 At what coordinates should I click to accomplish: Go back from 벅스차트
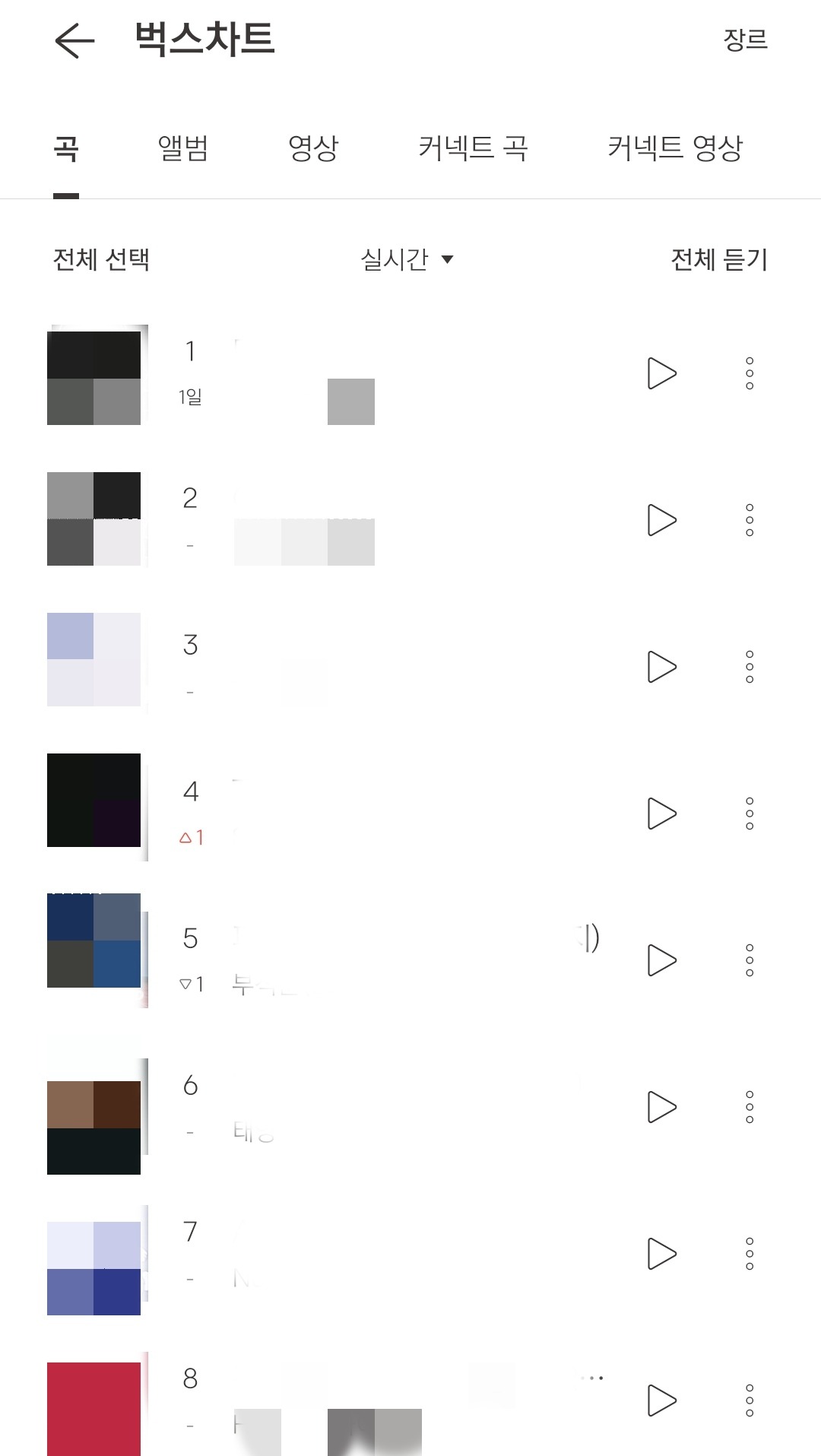(x=74, y=40)
